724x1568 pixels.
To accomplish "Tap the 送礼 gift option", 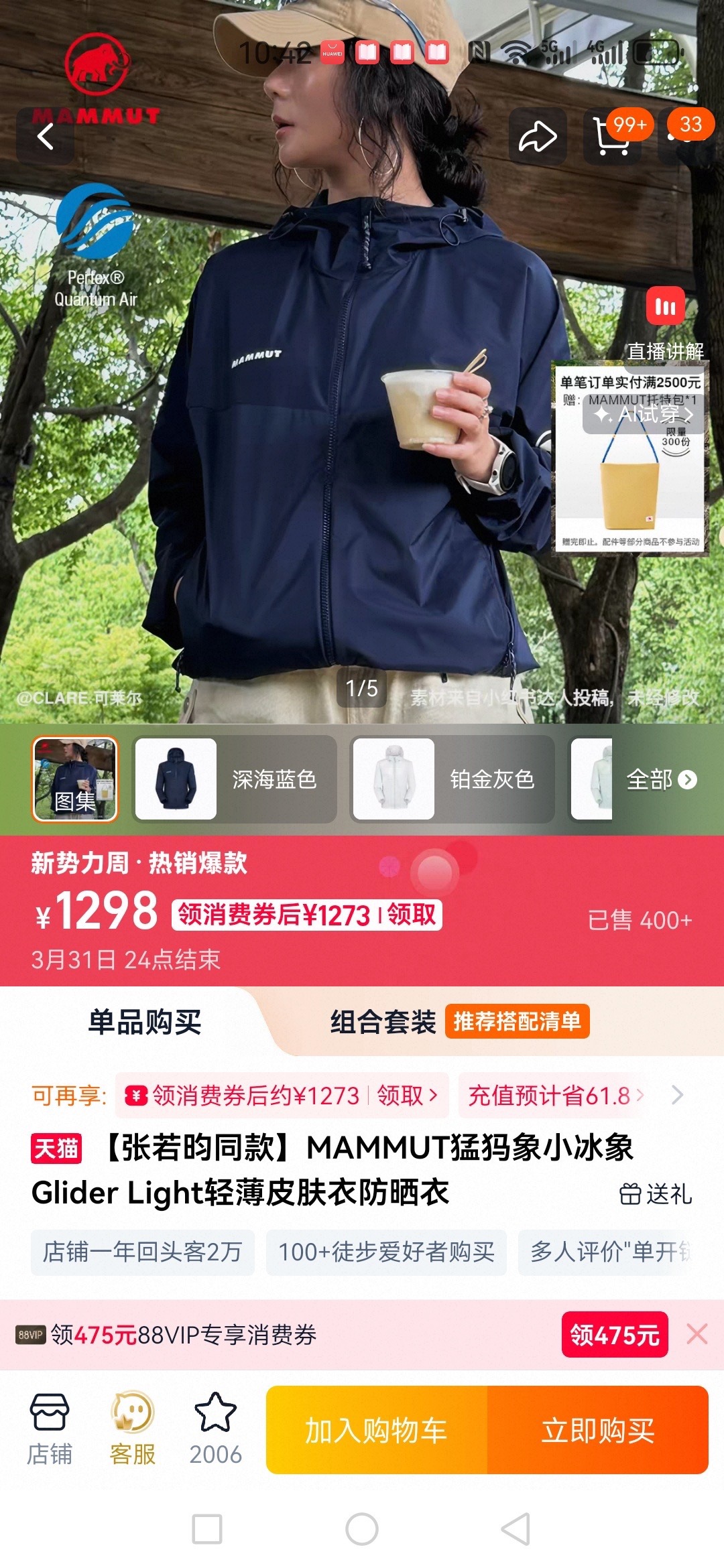I will pyautogui.click(x=655, y=1194).
